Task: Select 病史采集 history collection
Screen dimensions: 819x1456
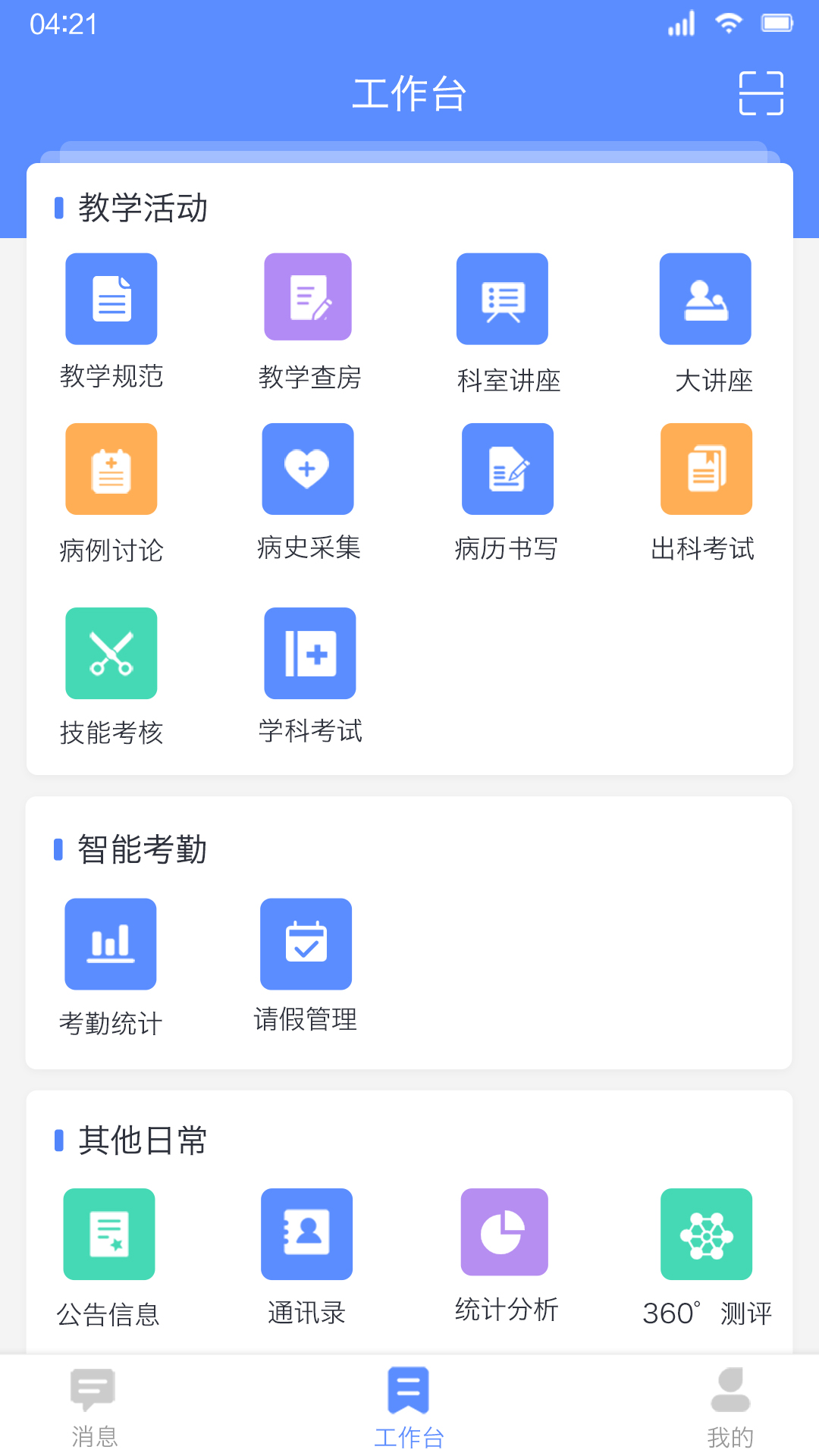Action: [x=308, y=469]
